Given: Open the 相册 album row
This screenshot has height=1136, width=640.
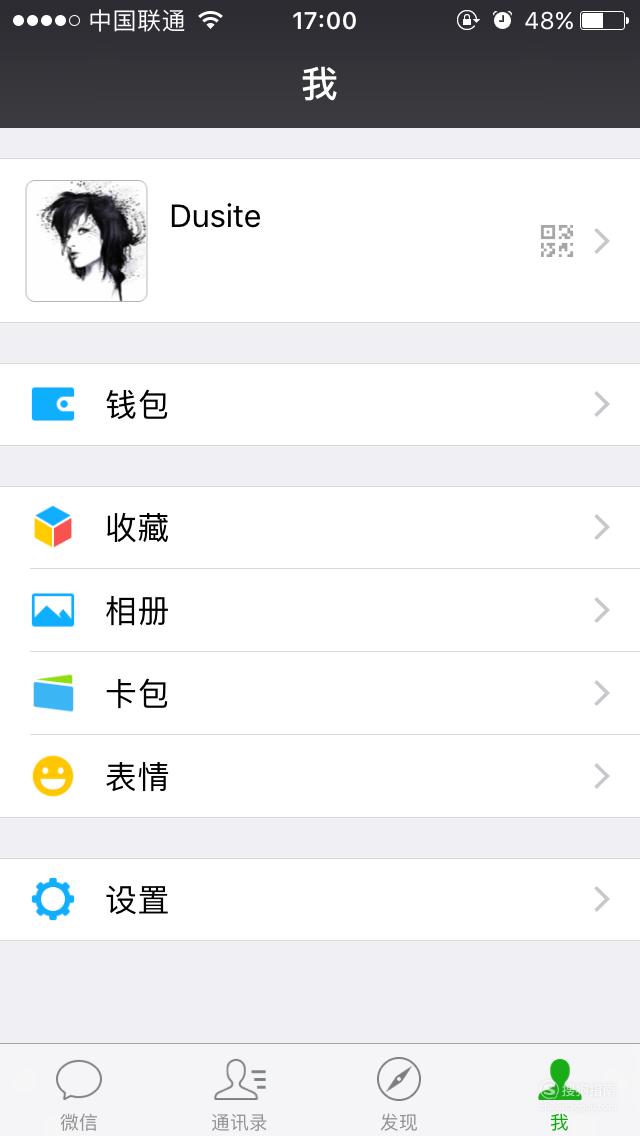Looking at the screenshot, I should tap(320, 610).
